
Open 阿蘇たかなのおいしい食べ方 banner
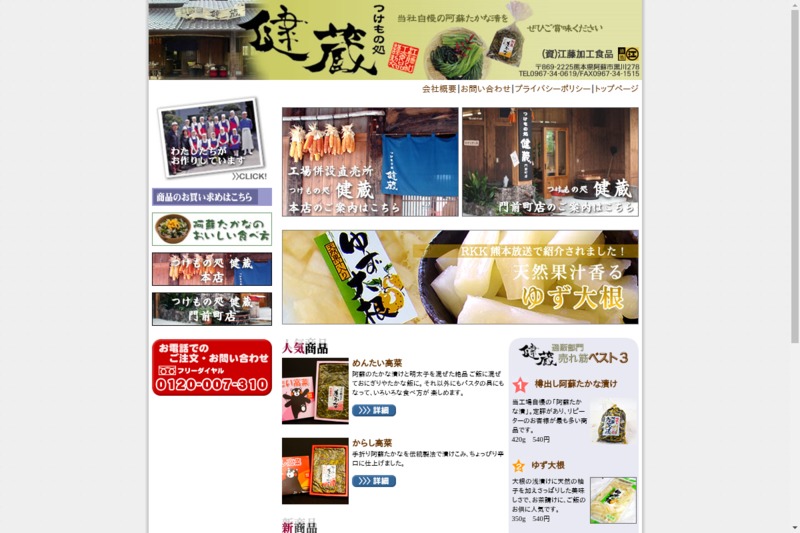click(211, 229)
